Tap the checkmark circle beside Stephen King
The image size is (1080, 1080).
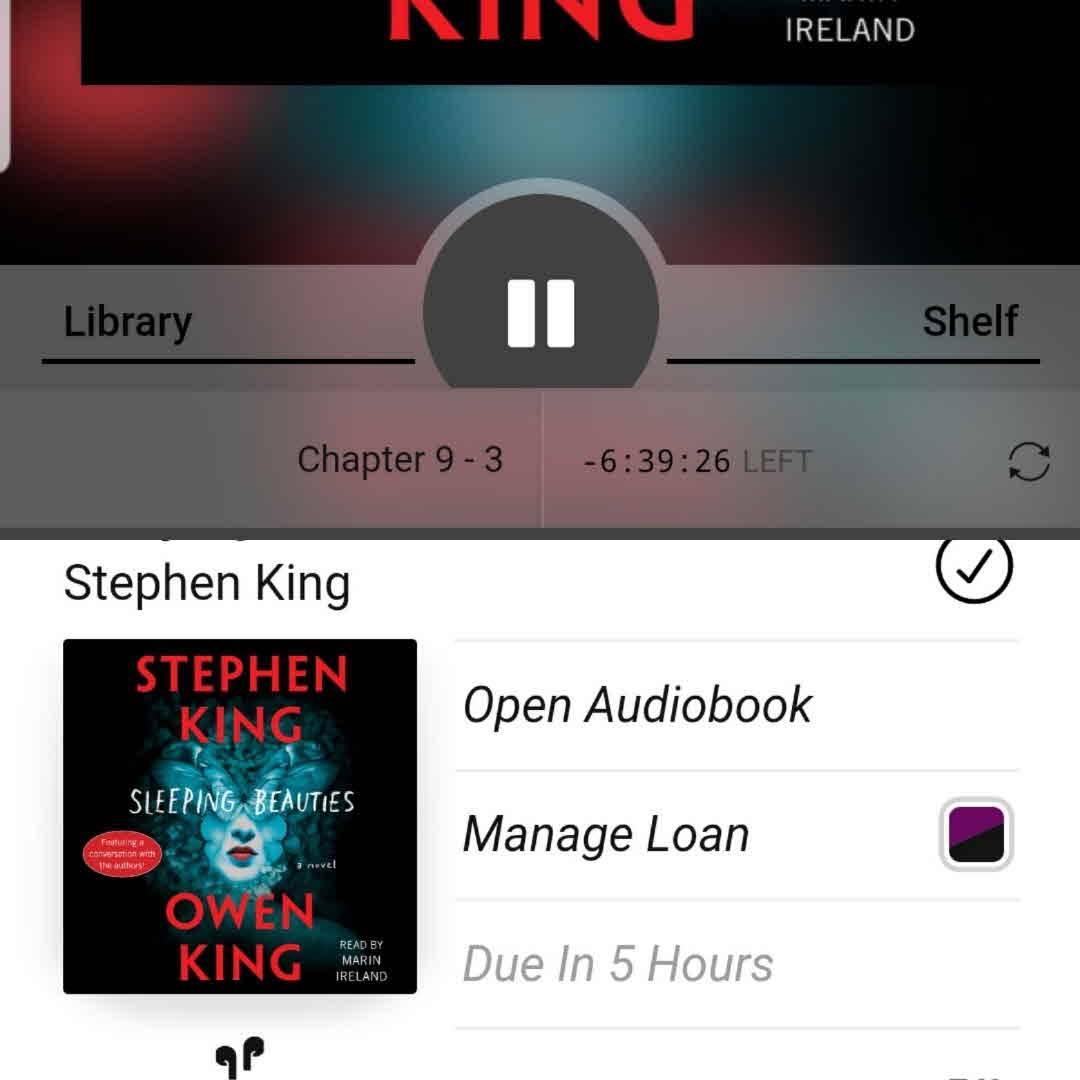[974, 567]
